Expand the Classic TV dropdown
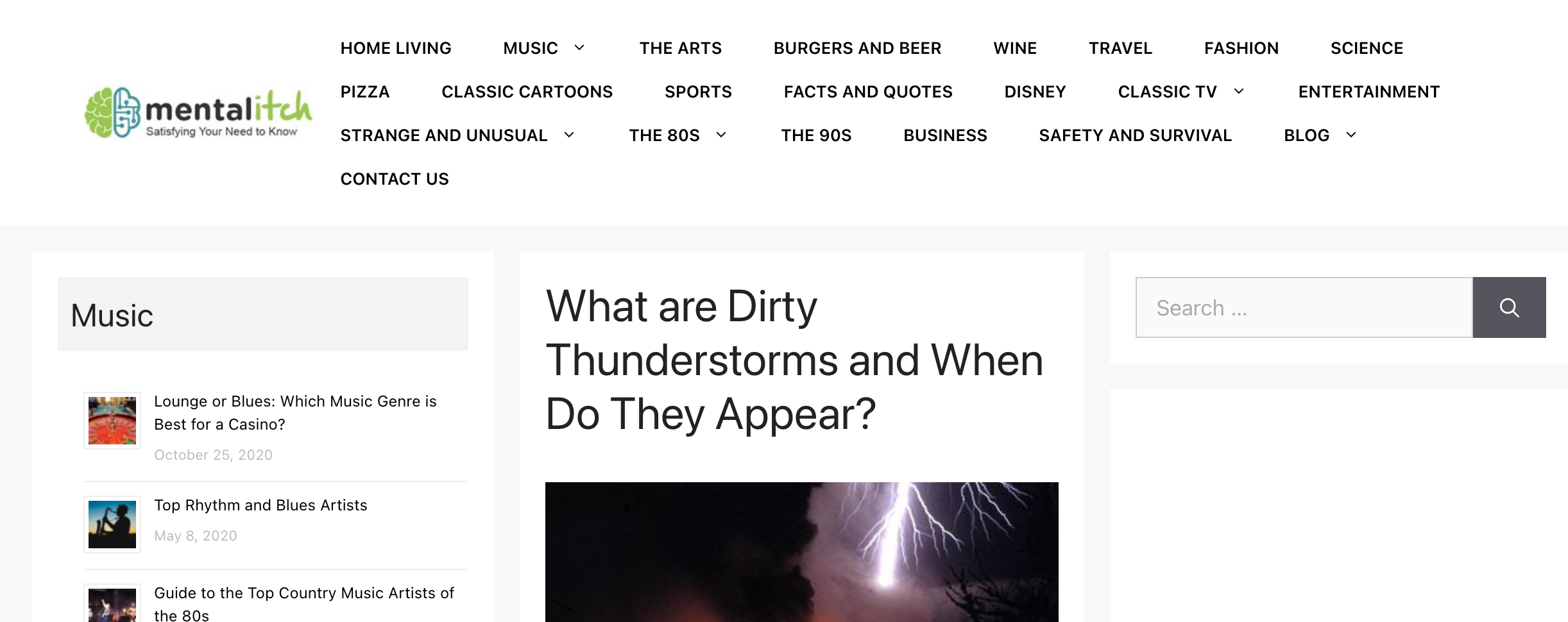 1239,92
